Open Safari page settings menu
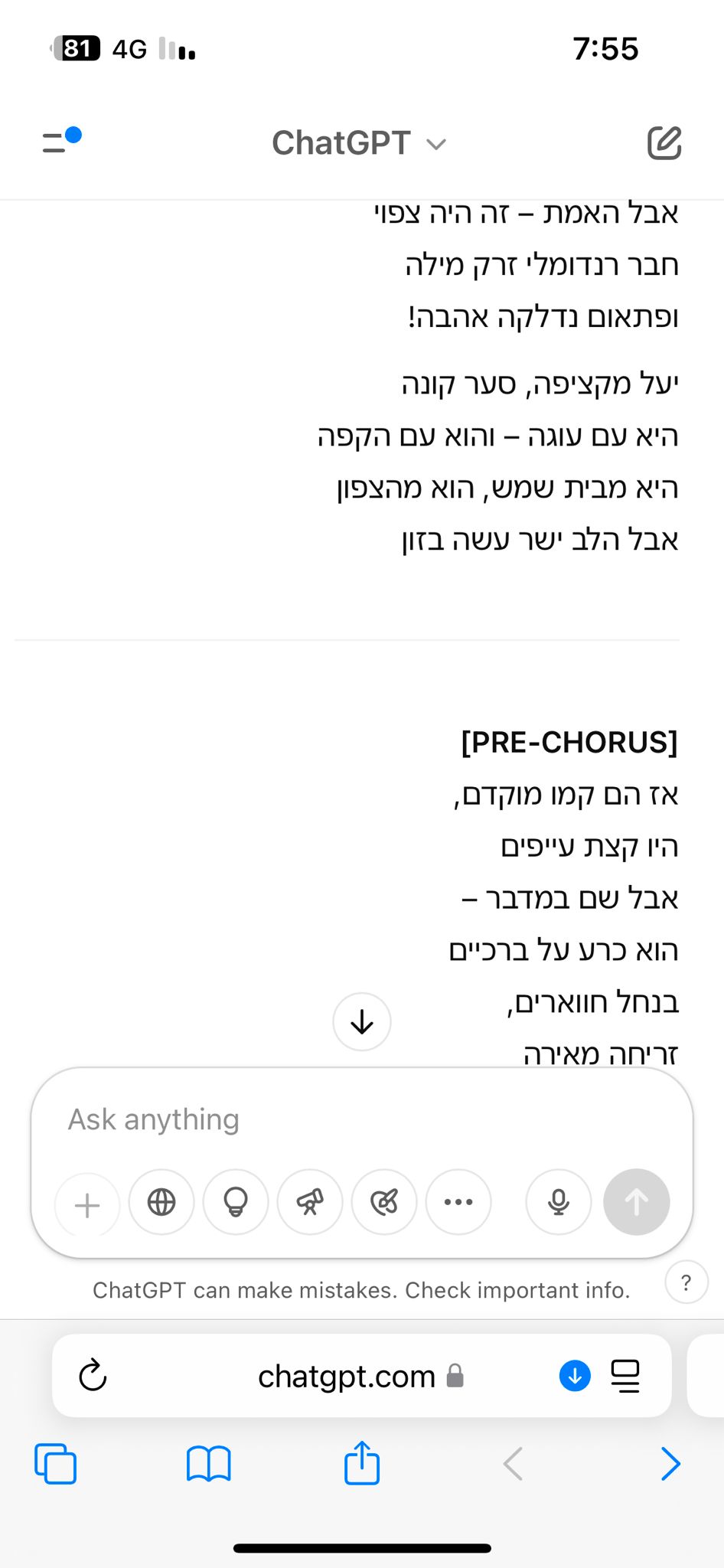The height and width of the screenshot is (1568, 724). click(x=625, y=1376)
